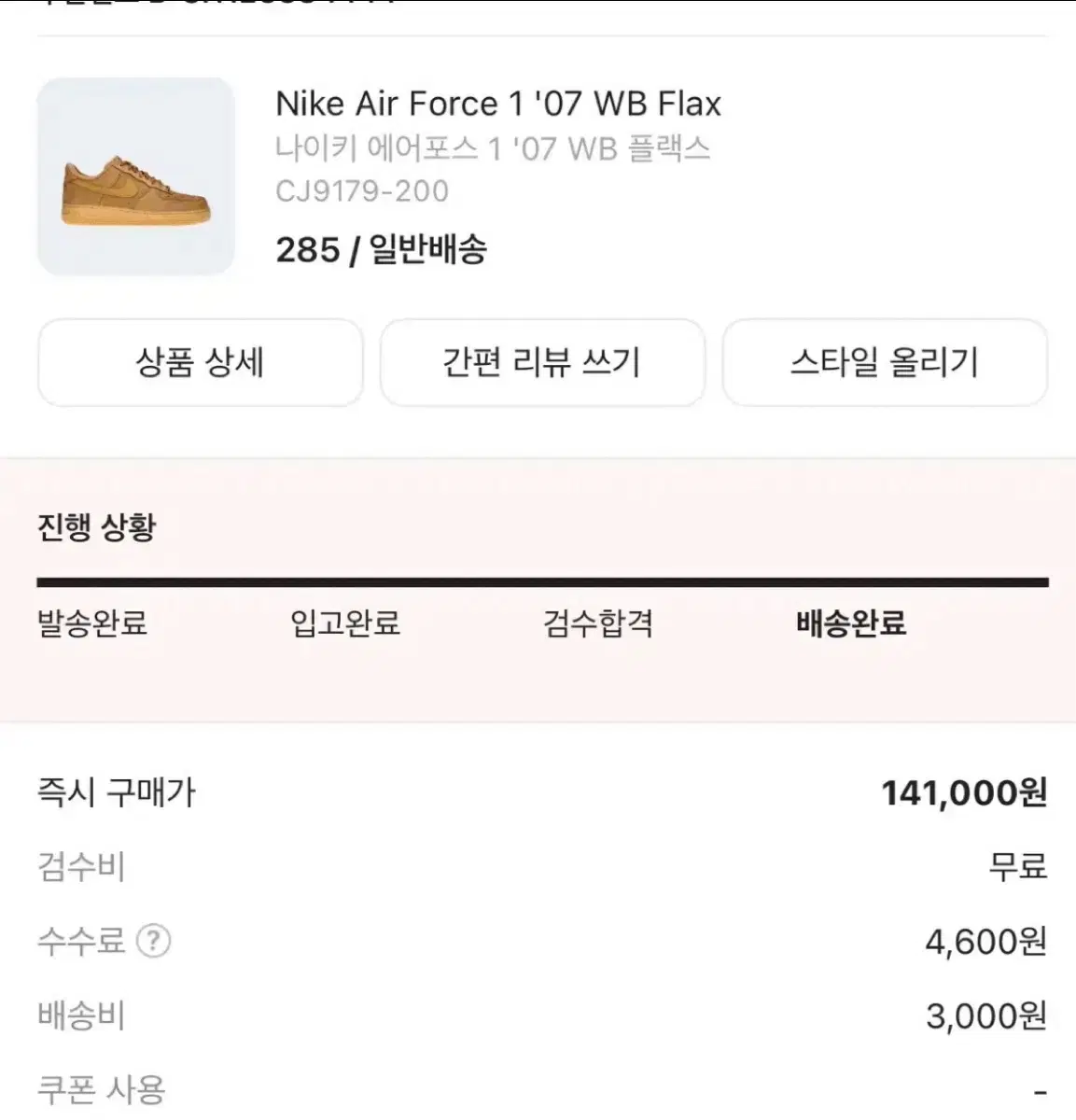The width and height of the screenshot is (1076, 1120).
Task: Click the product name Nike Air Force 1 '07 WB Flax
Action: pos(499,104)
